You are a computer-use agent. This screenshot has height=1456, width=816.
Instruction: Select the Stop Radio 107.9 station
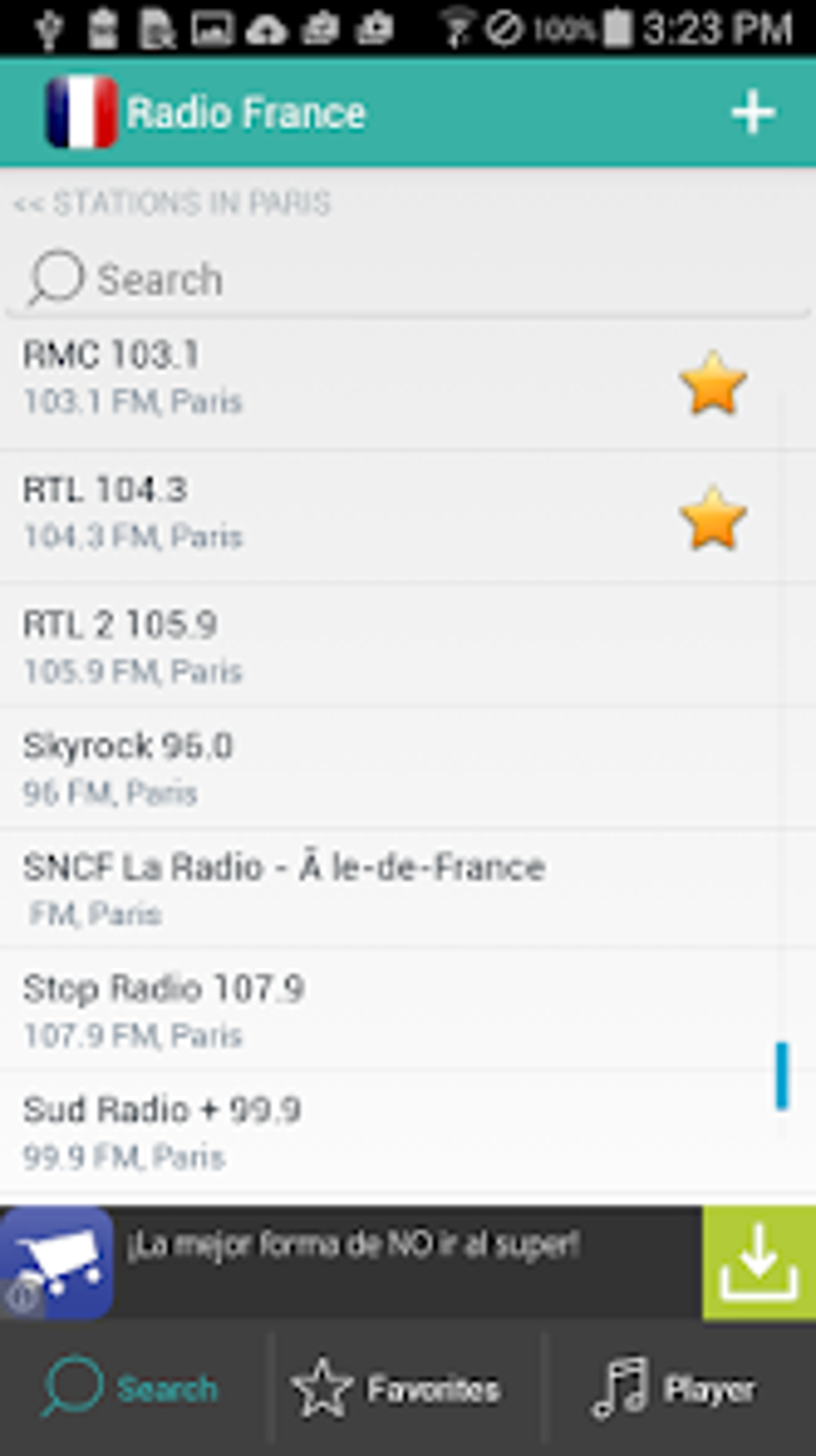320,1007
